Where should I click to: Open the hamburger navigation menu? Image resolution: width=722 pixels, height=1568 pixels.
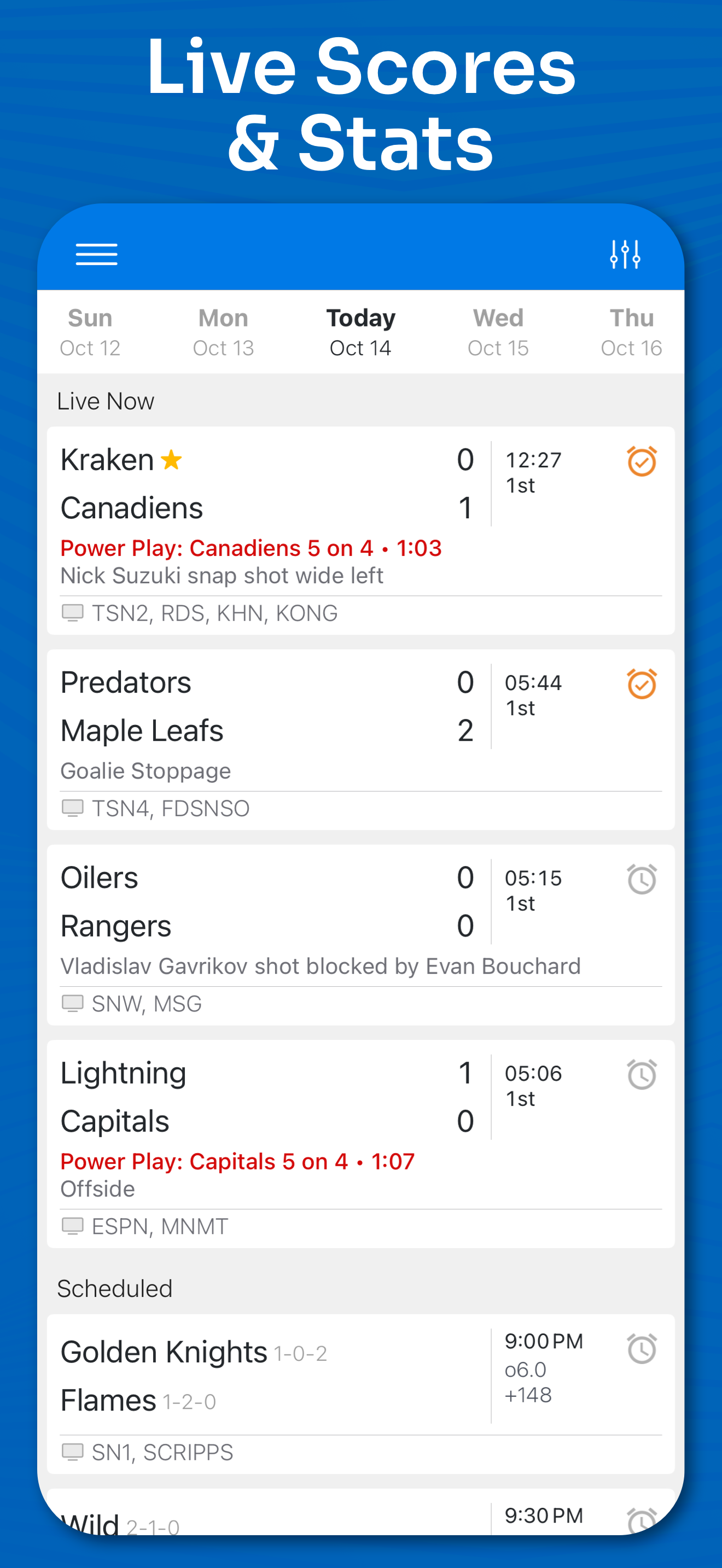click(x=96, y=254)
